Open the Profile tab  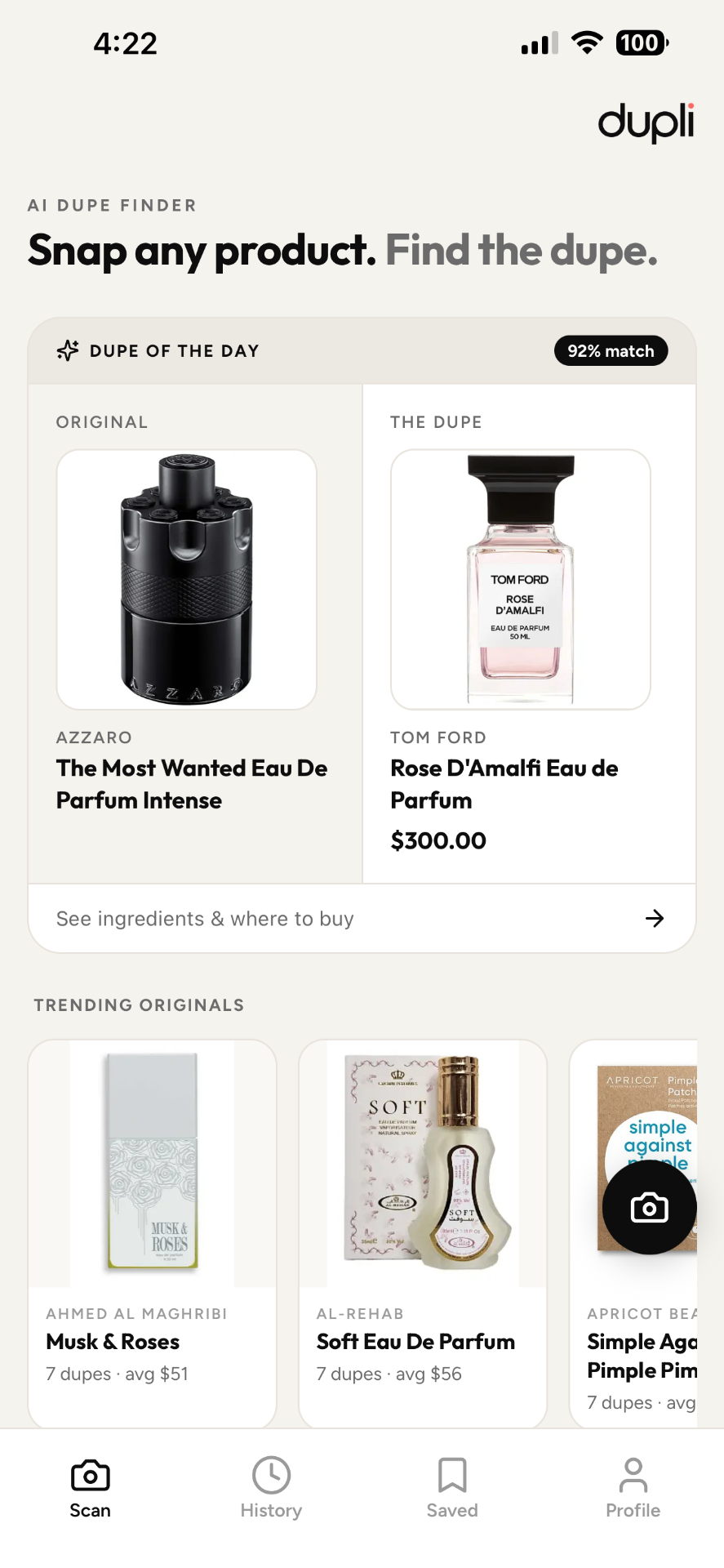(633, 1488)
